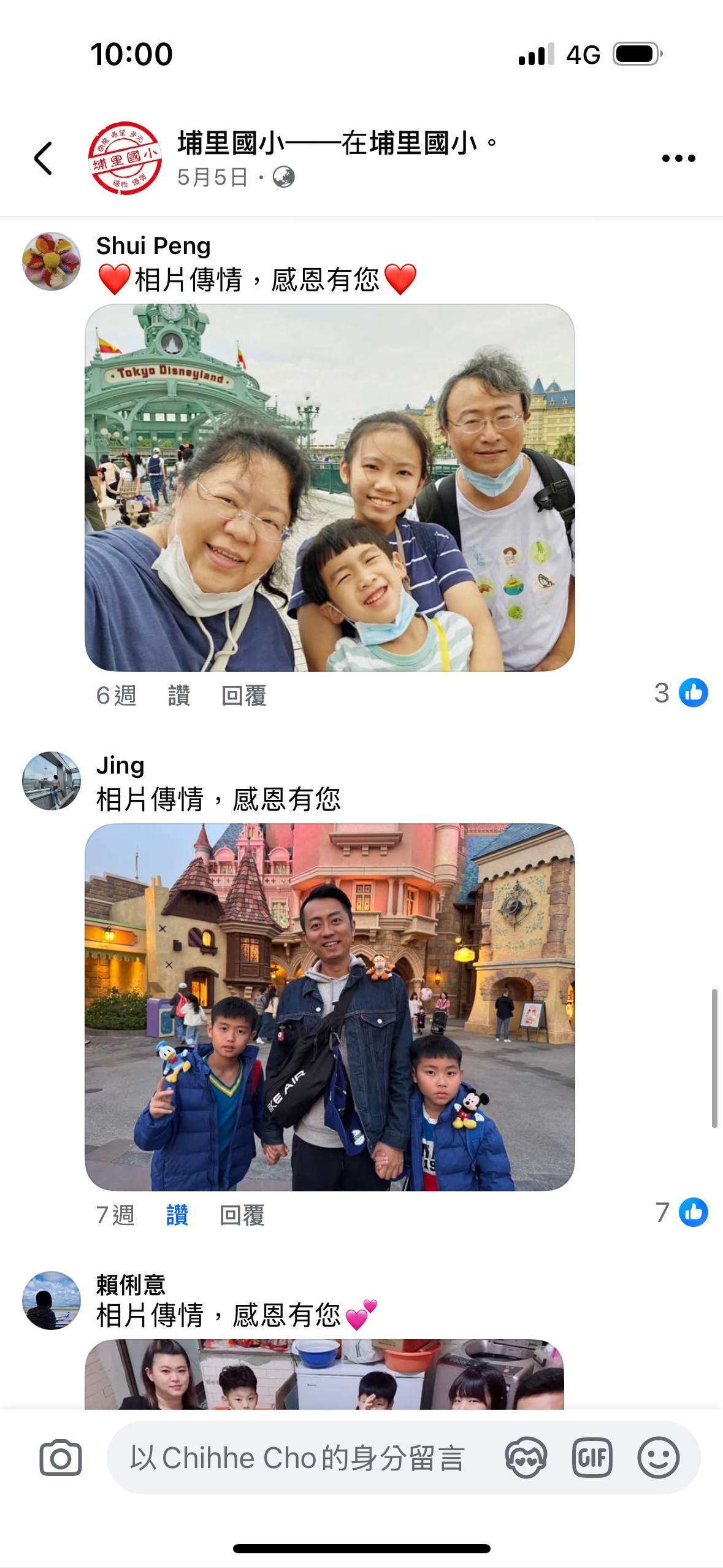Go back using the arrow icon
The height and width of the screenshot is (1568, 723).
[x=43, y=158]
